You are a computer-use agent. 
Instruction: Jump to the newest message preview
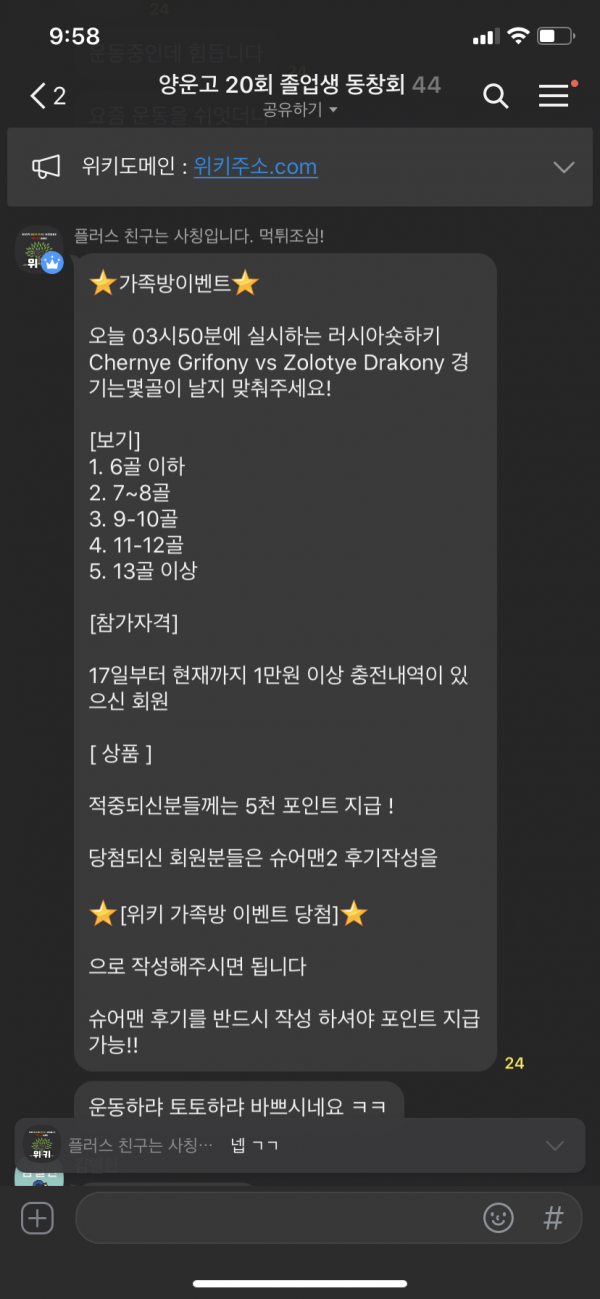(300, 1145)
